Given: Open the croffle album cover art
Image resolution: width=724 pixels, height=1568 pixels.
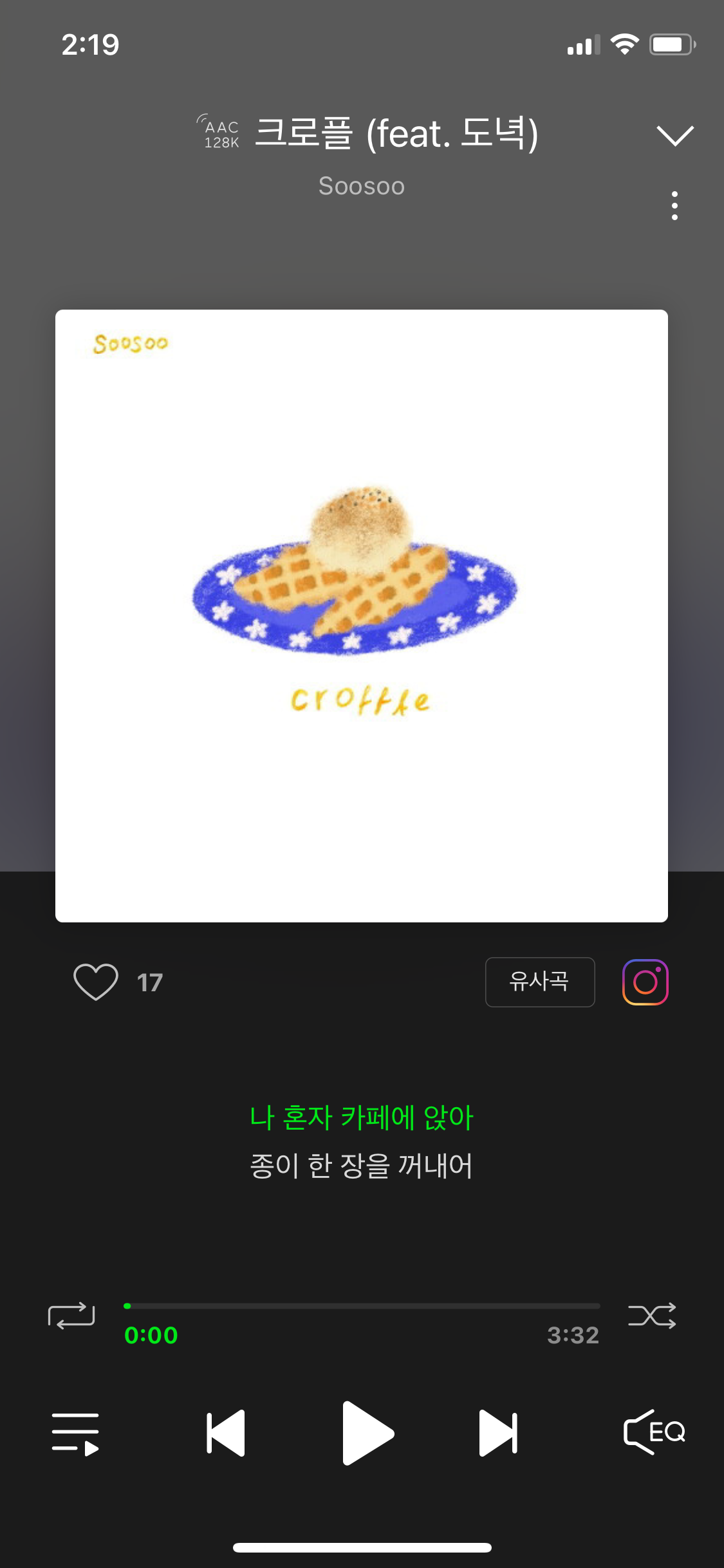Looking at the screenshot, I should tap(362, 616).
